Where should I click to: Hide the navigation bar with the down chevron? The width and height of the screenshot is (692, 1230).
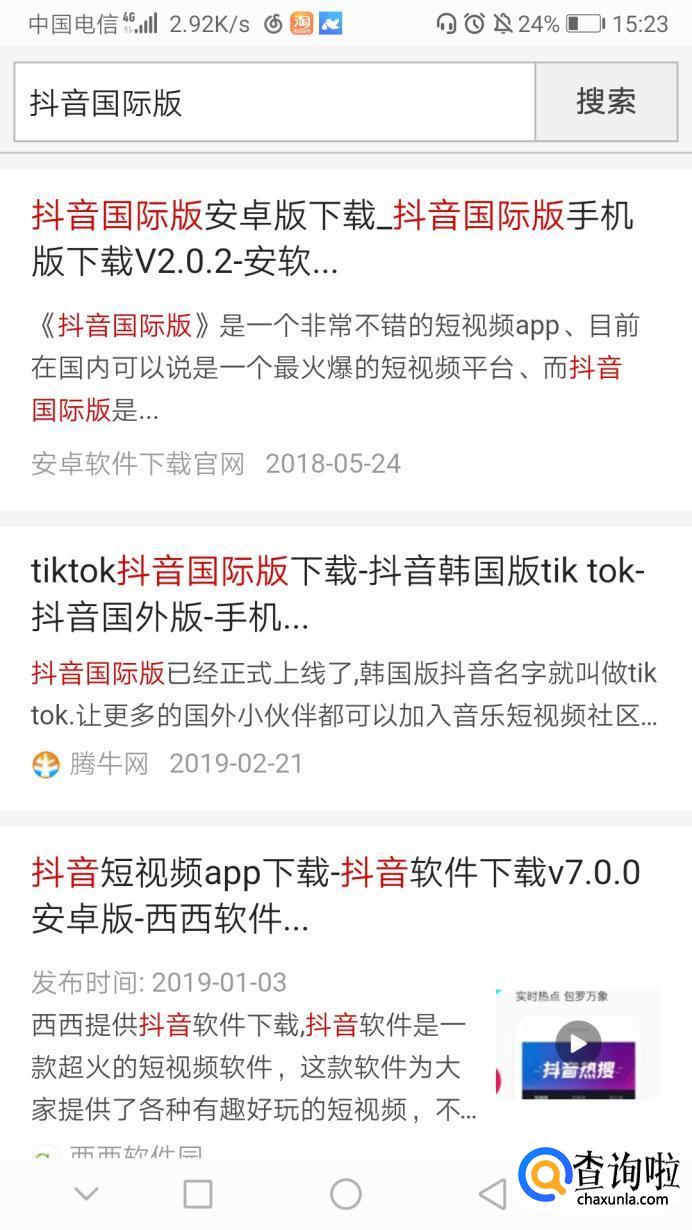pyautogui.click(x=87, y=1193)
